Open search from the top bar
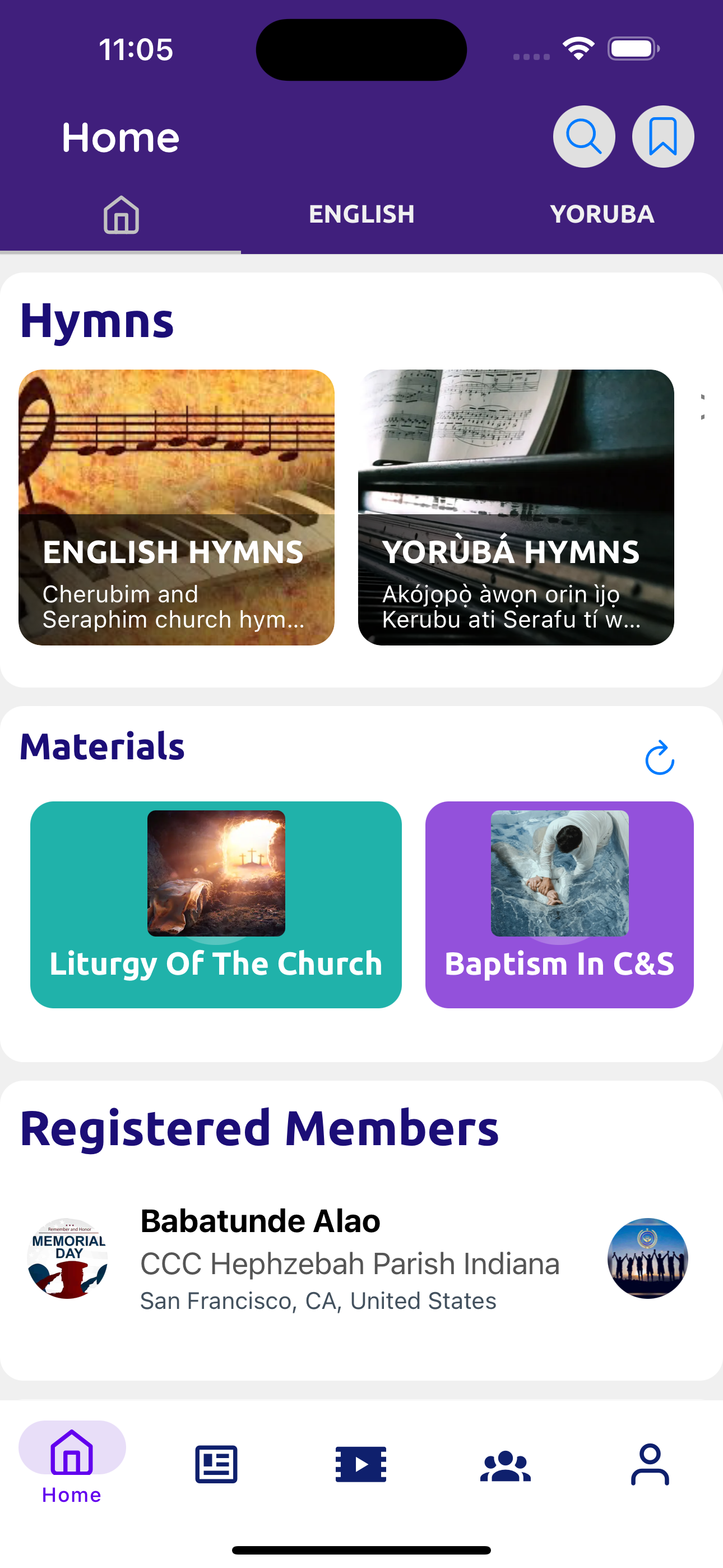 tap(583, 137)
